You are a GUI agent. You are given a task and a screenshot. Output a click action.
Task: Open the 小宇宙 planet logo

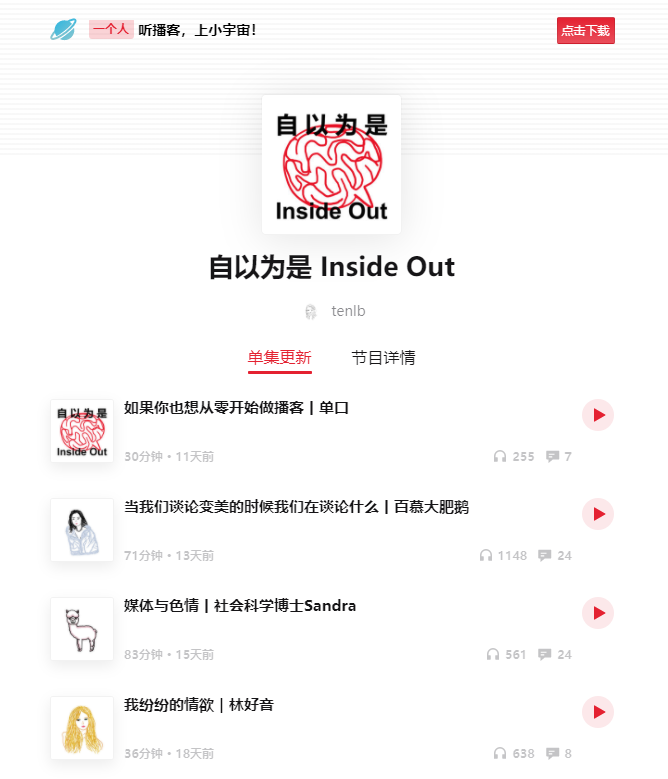(x=63, y=30)
